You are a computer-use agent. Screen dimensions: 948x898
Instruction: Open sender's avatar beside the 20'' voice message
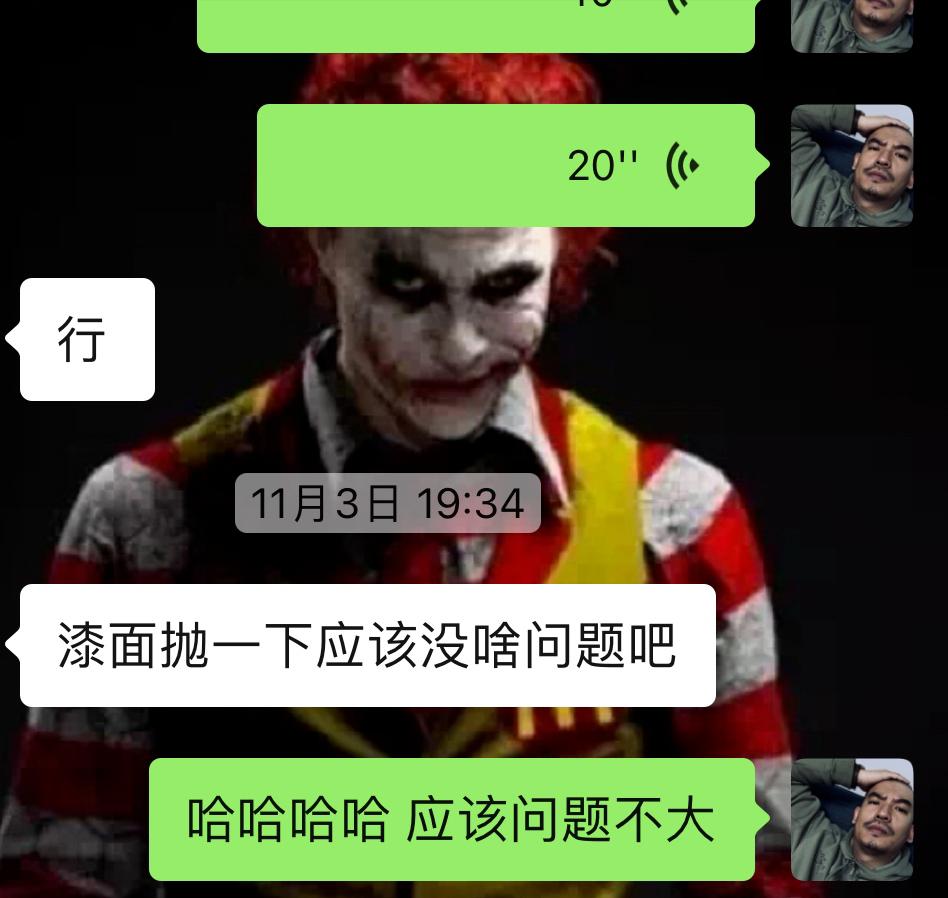[852, 165]
